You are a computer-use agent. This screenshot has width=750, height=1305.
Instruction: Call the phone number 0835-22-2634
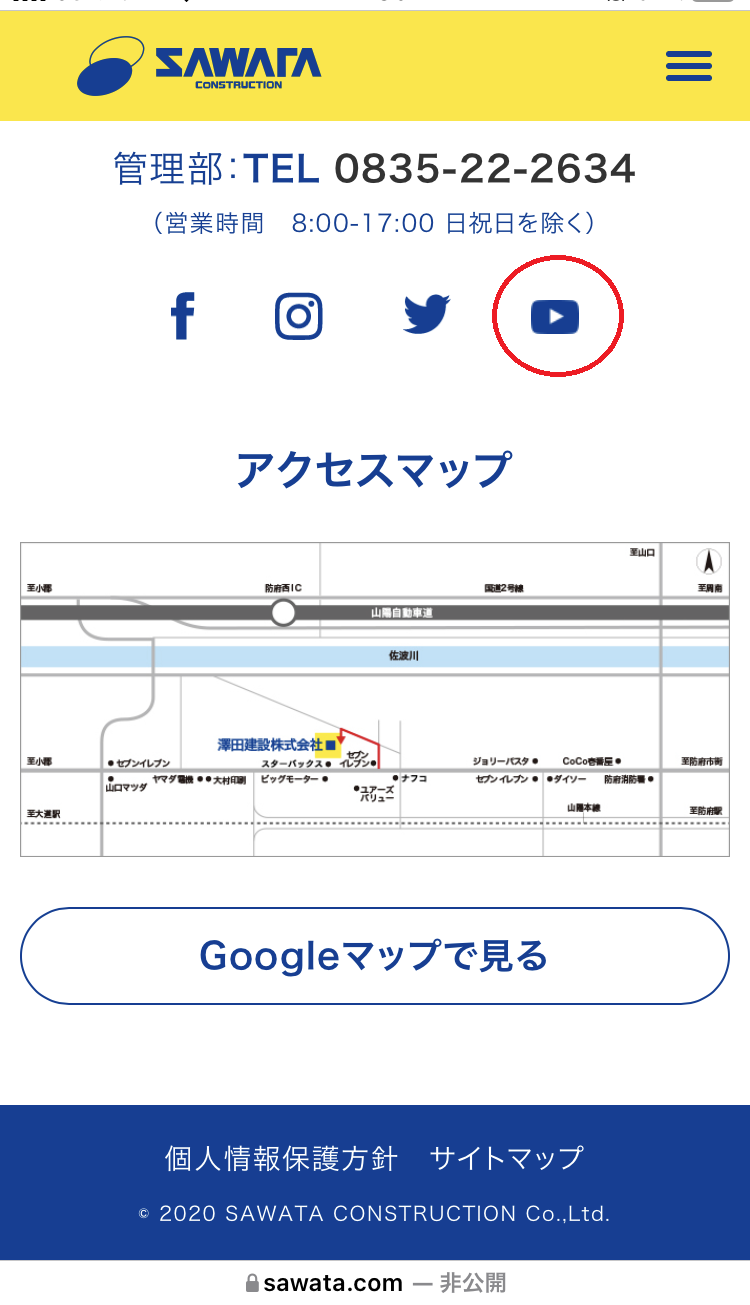(x=484, y=169)
